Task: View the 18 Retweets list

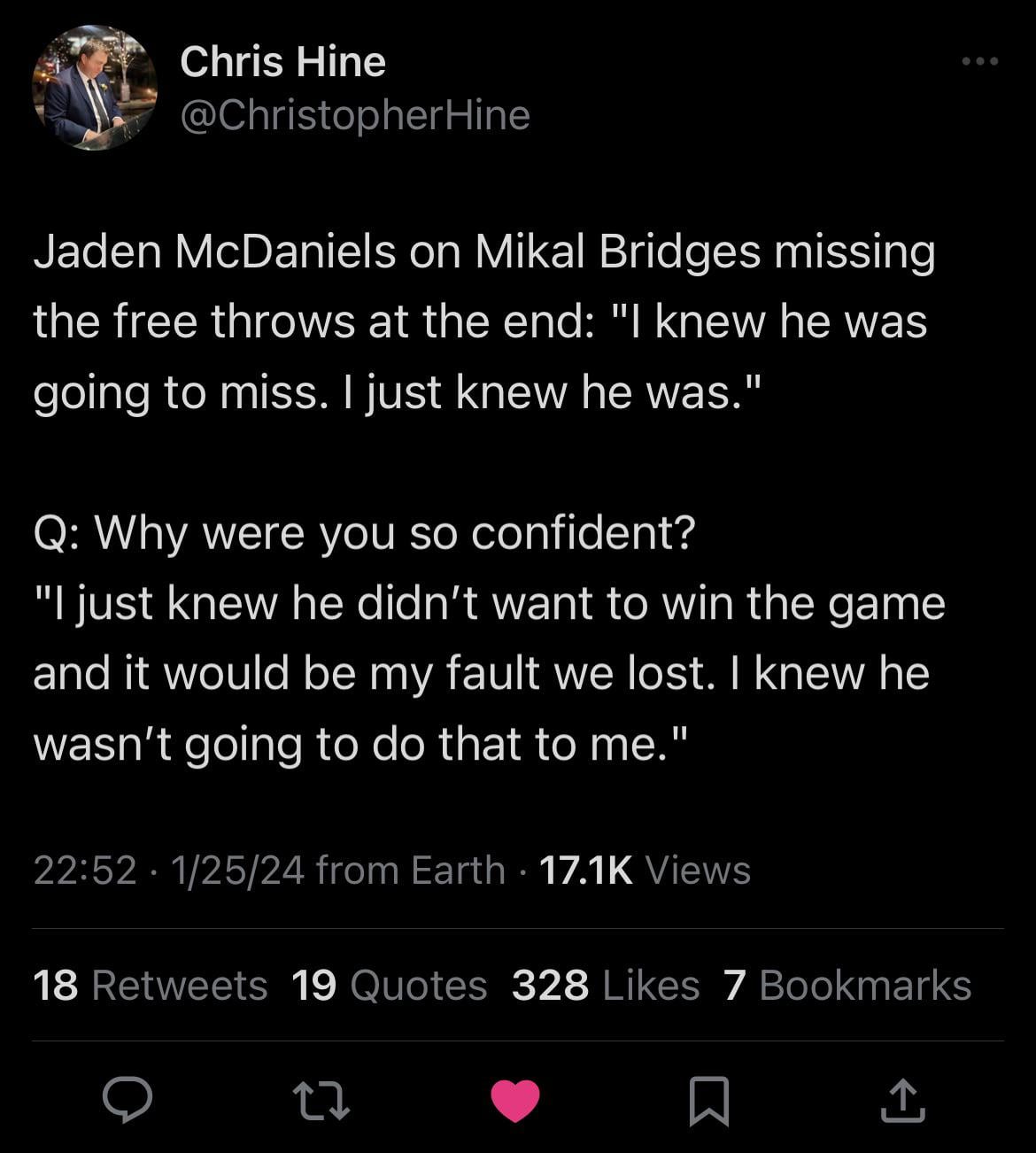Action: (151, 986)
